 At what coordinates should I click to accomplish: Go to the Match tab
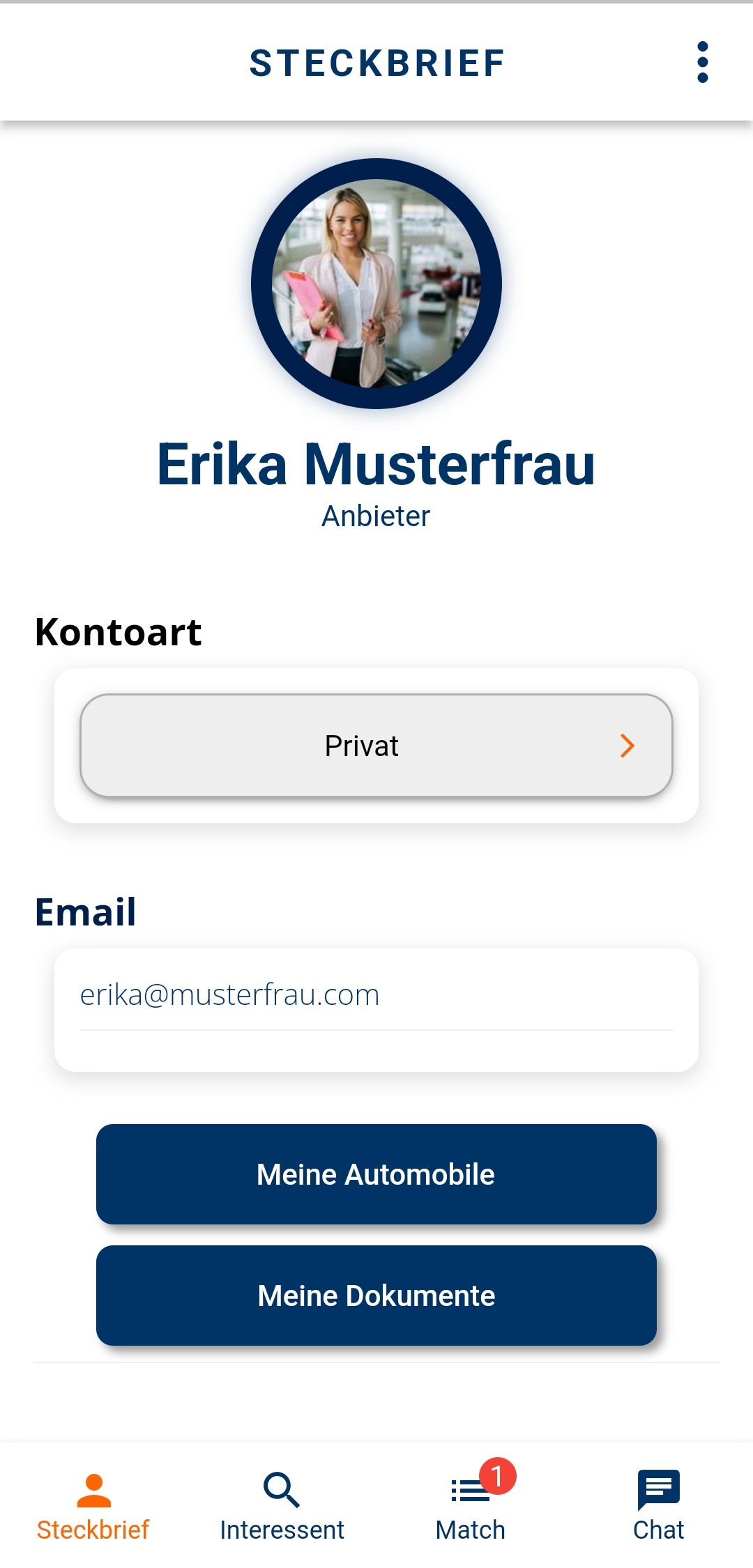pyautogui.click(x=471, y=1507)
